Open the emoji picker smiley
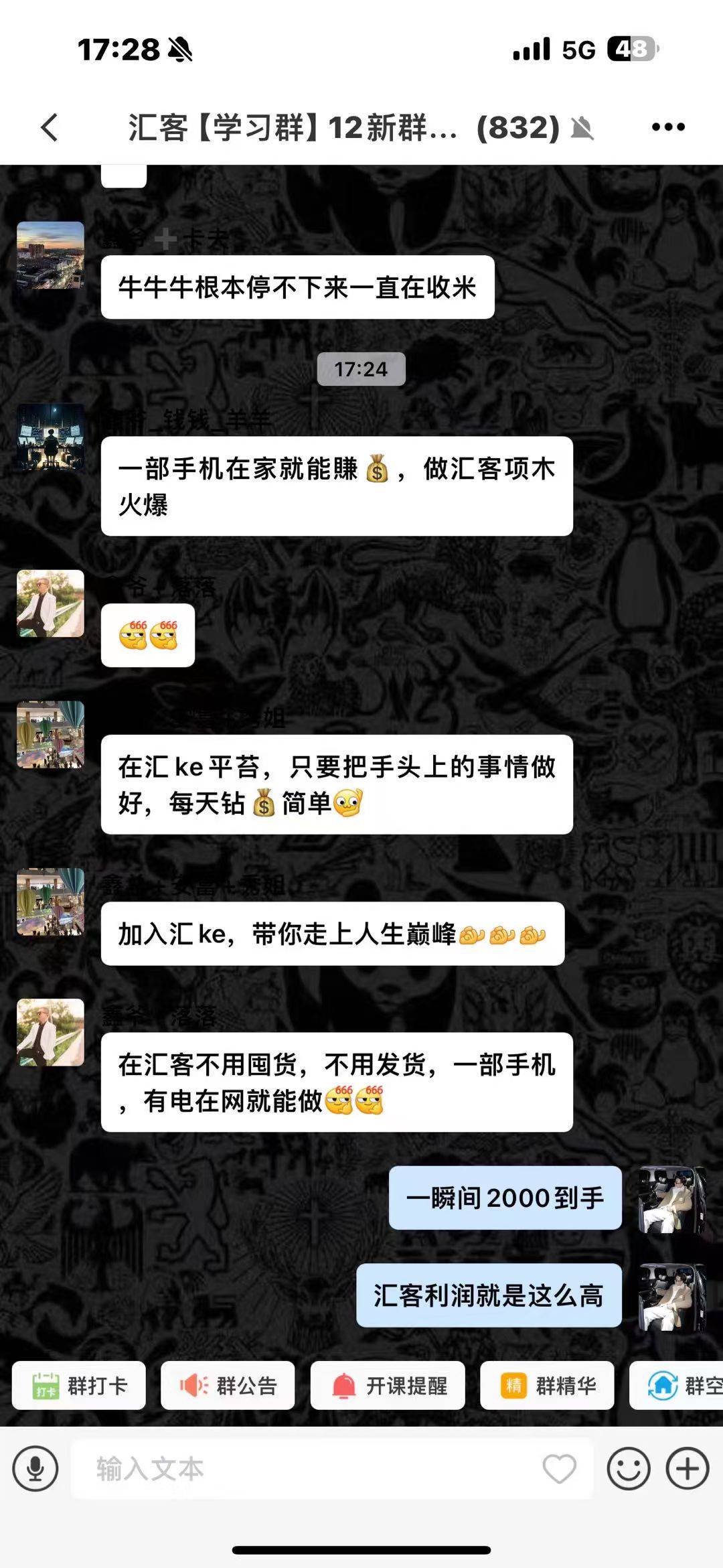723x1568 pixels. (x=628, y=1469)
